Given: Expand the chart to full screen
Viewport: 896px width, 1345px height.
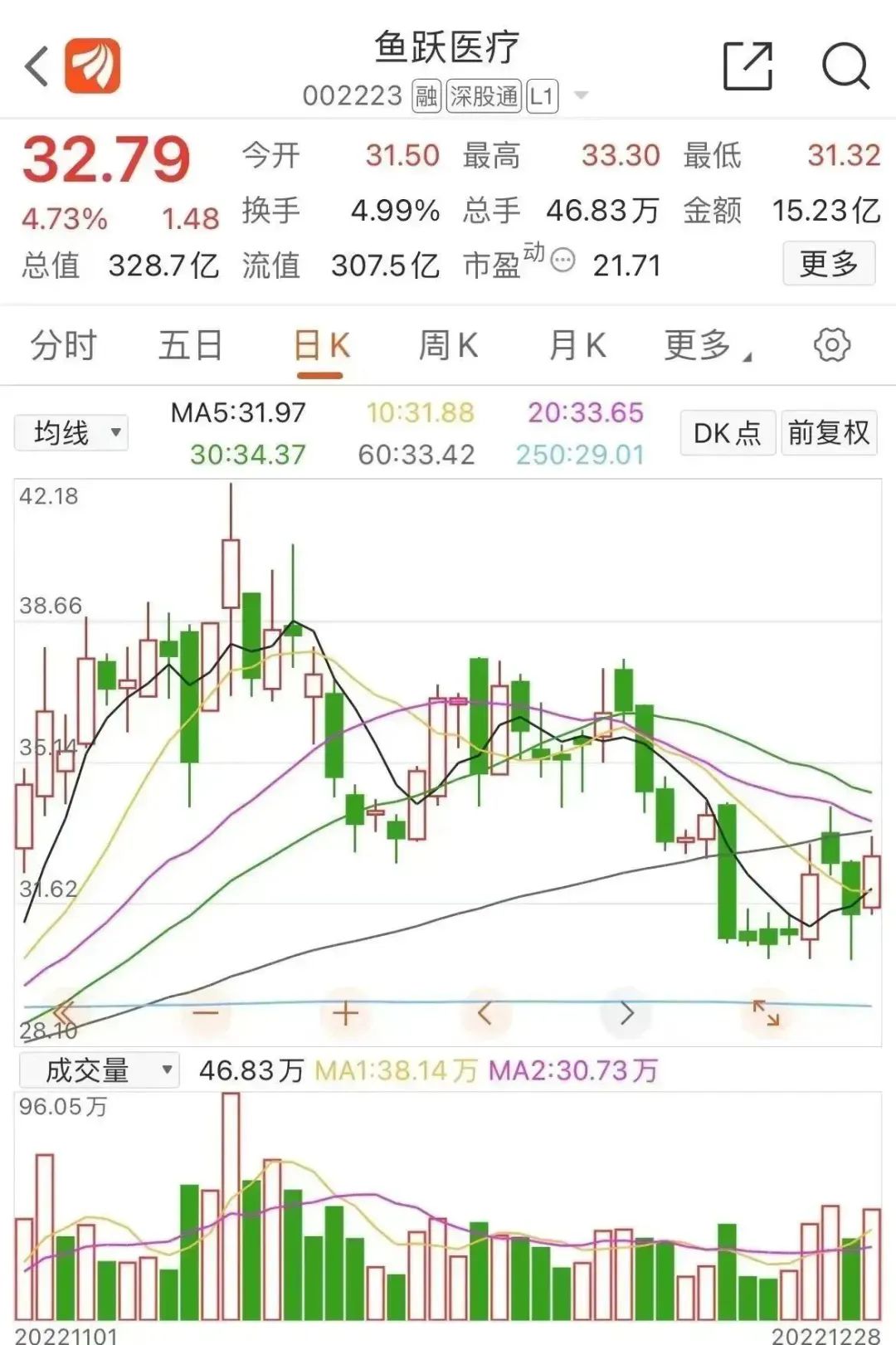Looking at the screenshot, I should pos(766,1013).
